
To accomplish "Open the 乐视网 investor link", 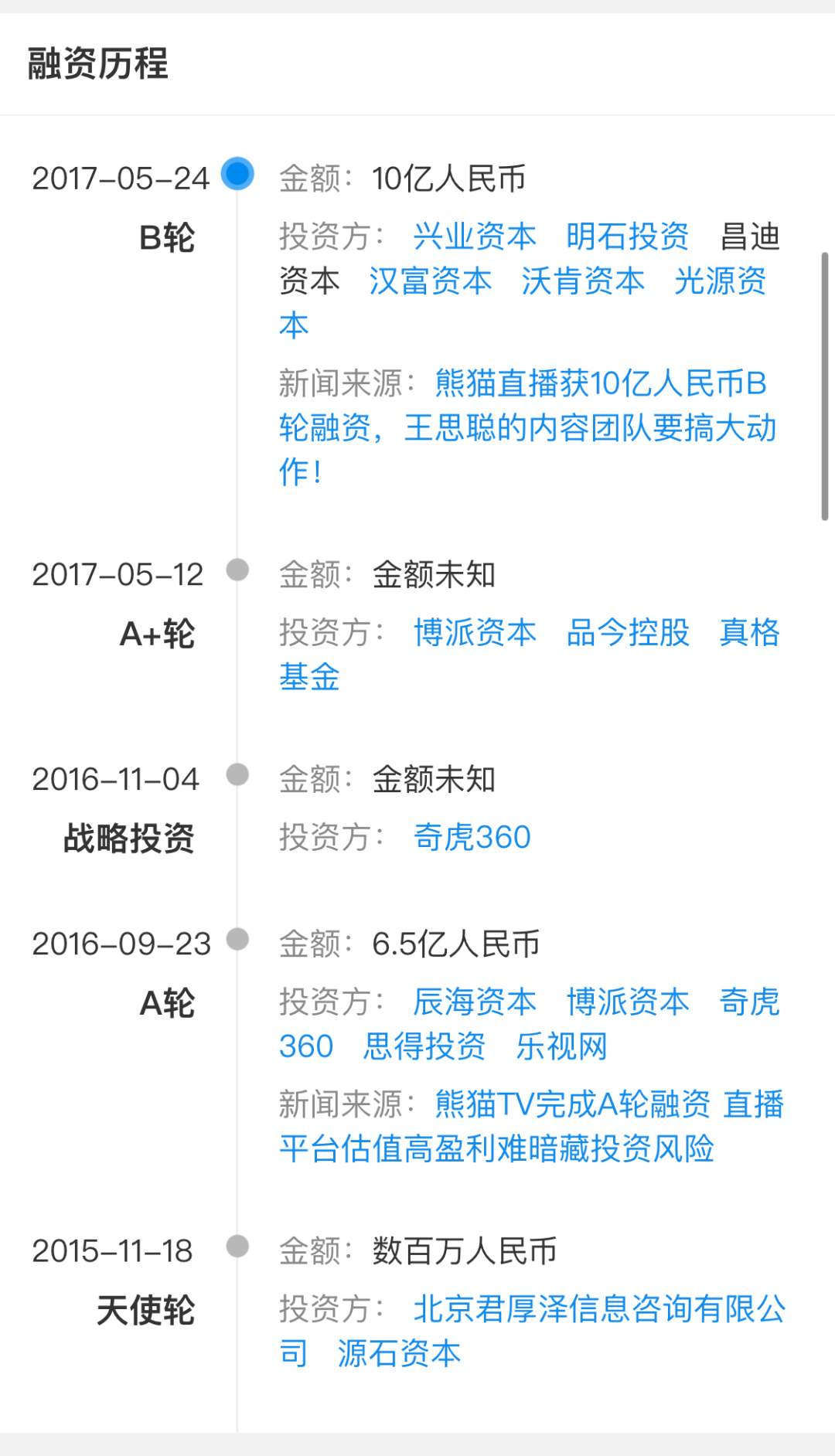I will (561, 1047).
